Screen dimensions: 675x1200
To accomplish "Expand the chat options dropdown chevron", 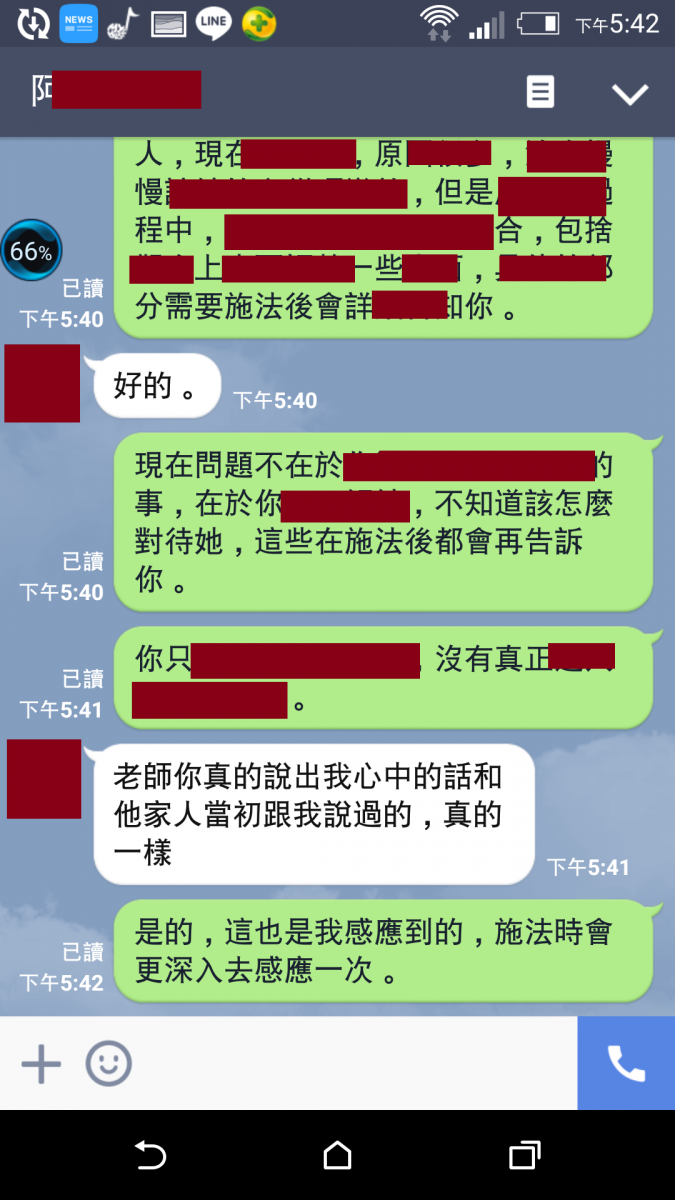I will [630, 93].
